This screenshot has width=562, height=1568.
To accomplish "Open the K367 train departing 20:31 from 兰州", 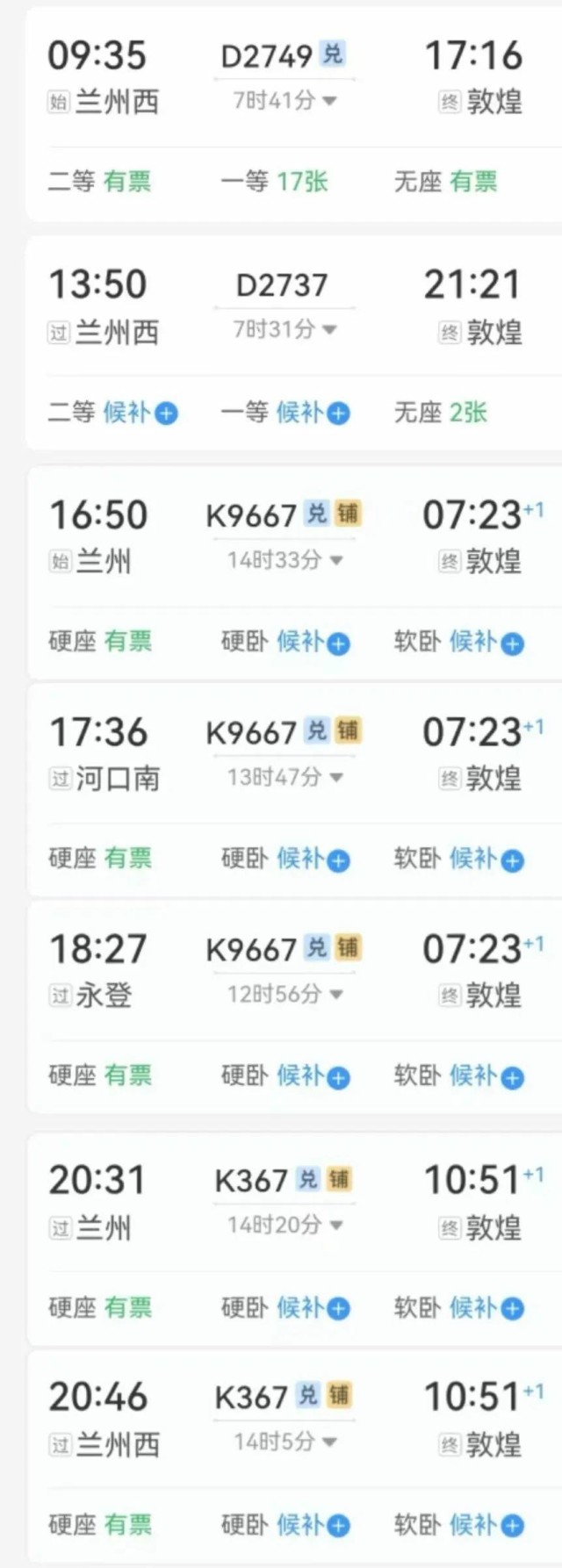I will click(251, 1181).
